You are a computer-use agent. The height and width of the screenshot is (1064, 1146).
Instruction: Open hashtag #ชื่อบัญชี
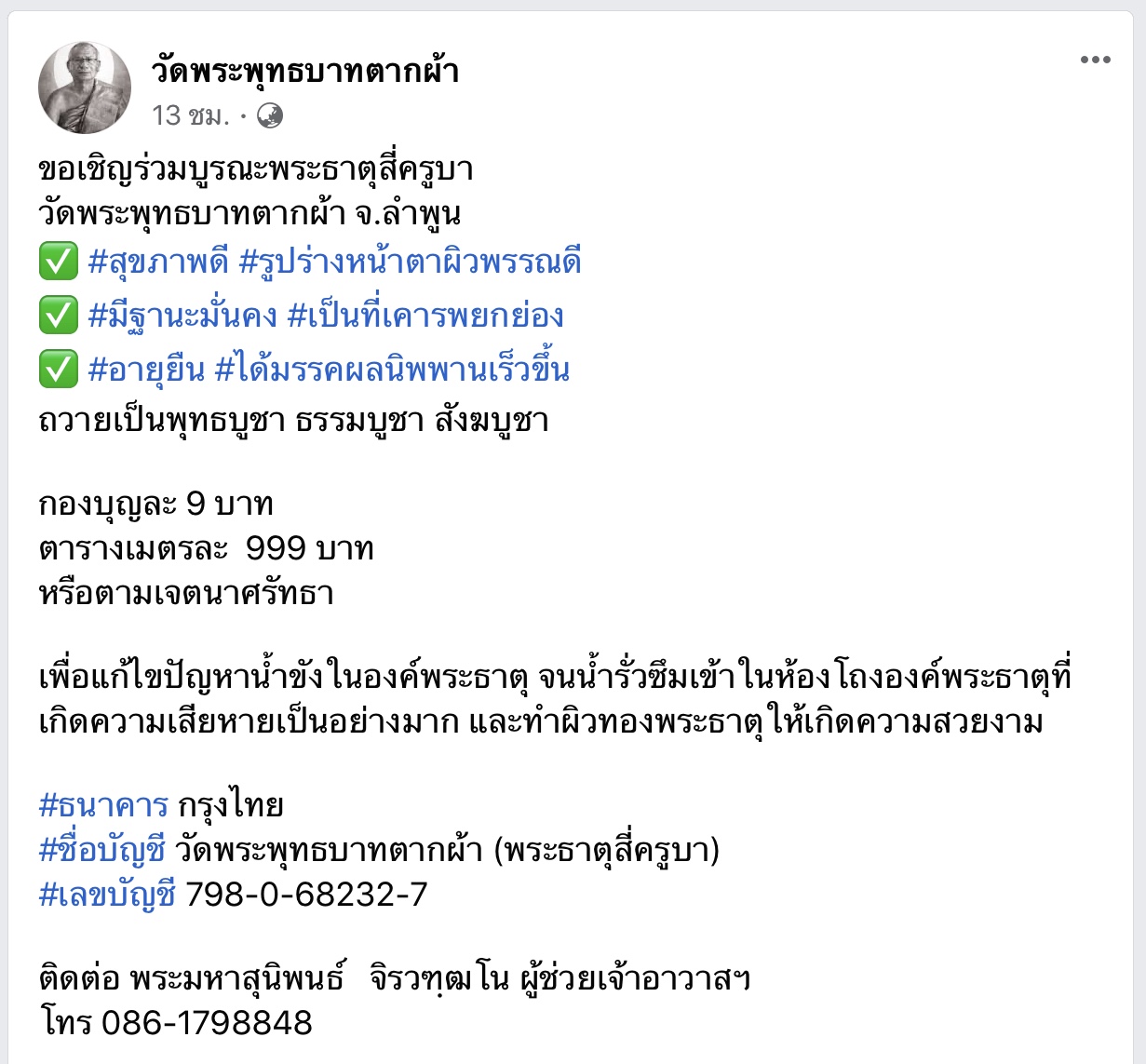tap(102, 850)
